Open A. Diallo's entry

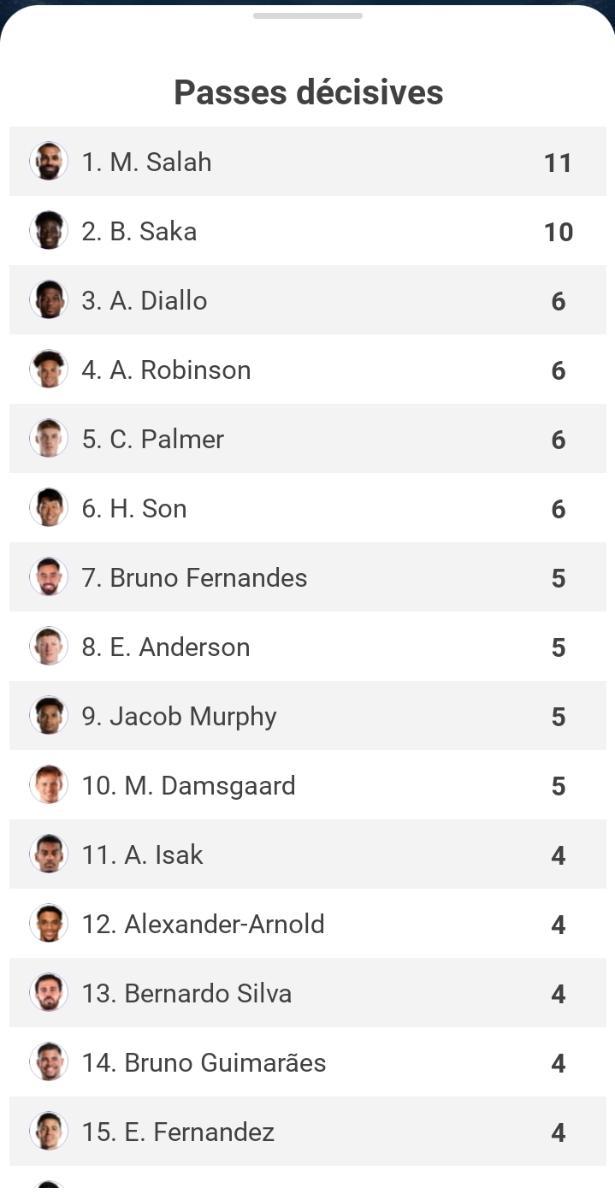click(x=308, y=300)
